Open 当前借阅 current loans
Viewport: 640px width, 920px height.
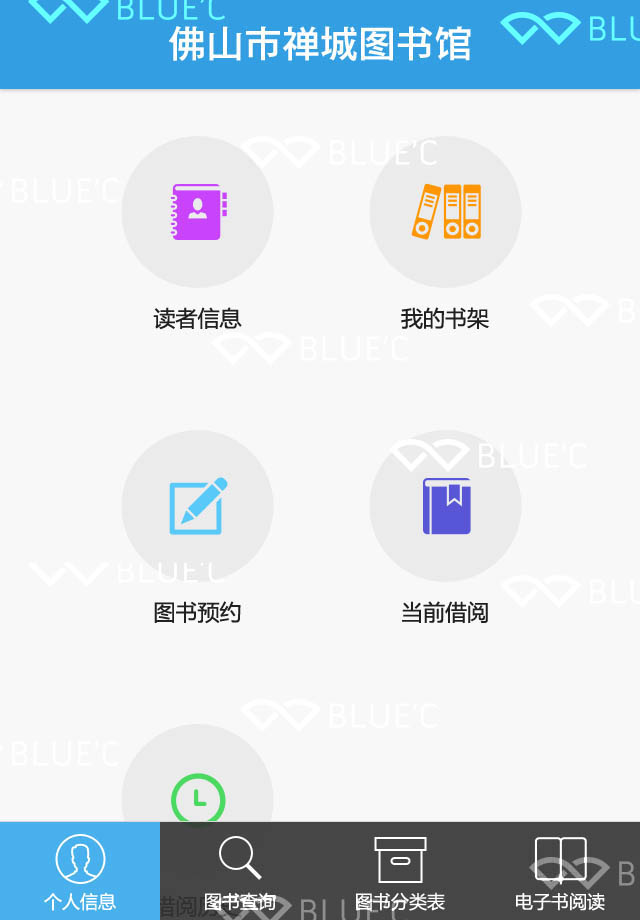445,507
